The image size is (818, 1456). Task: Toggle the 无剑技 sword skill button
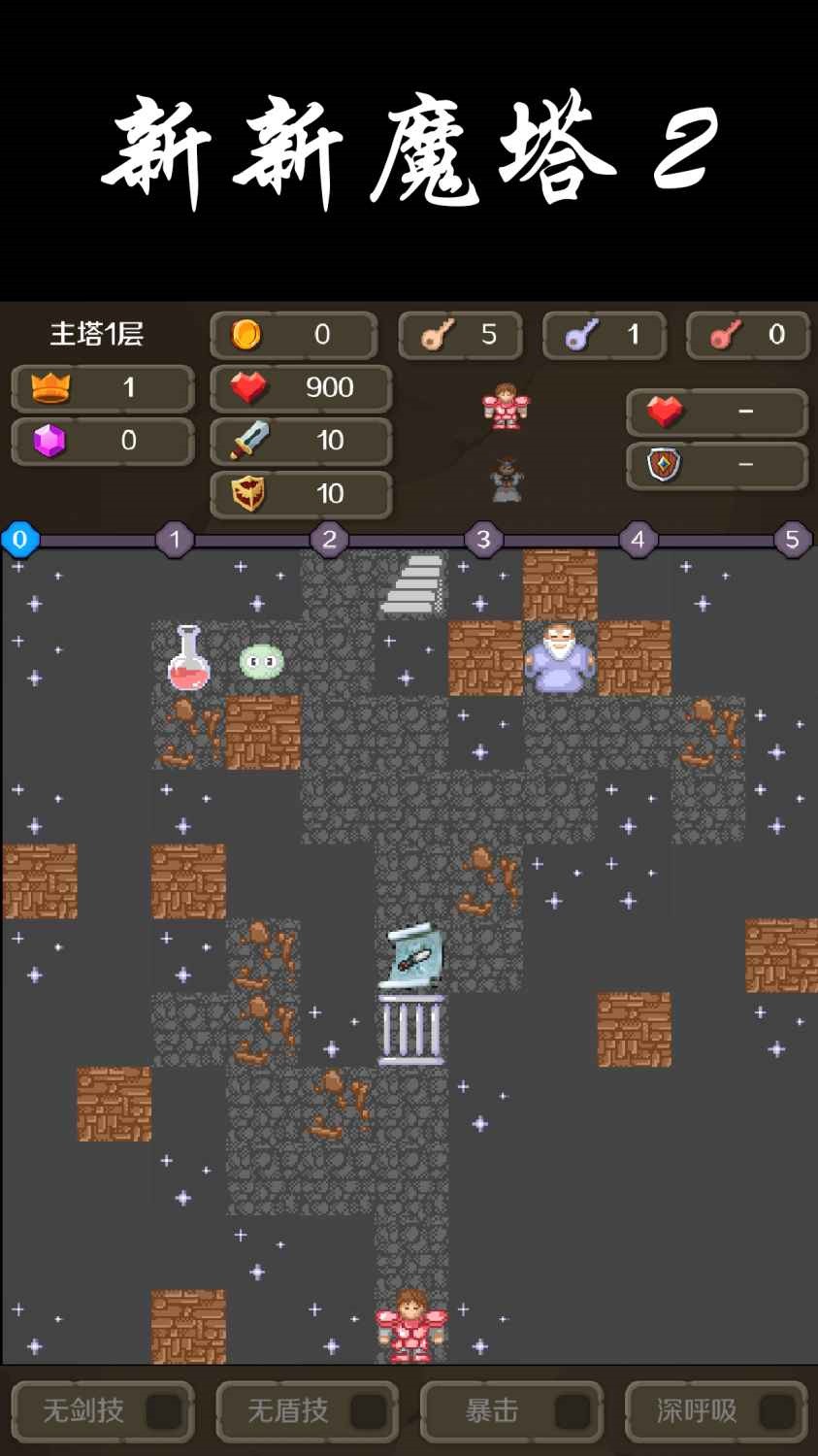click(x=102, y=1410)
